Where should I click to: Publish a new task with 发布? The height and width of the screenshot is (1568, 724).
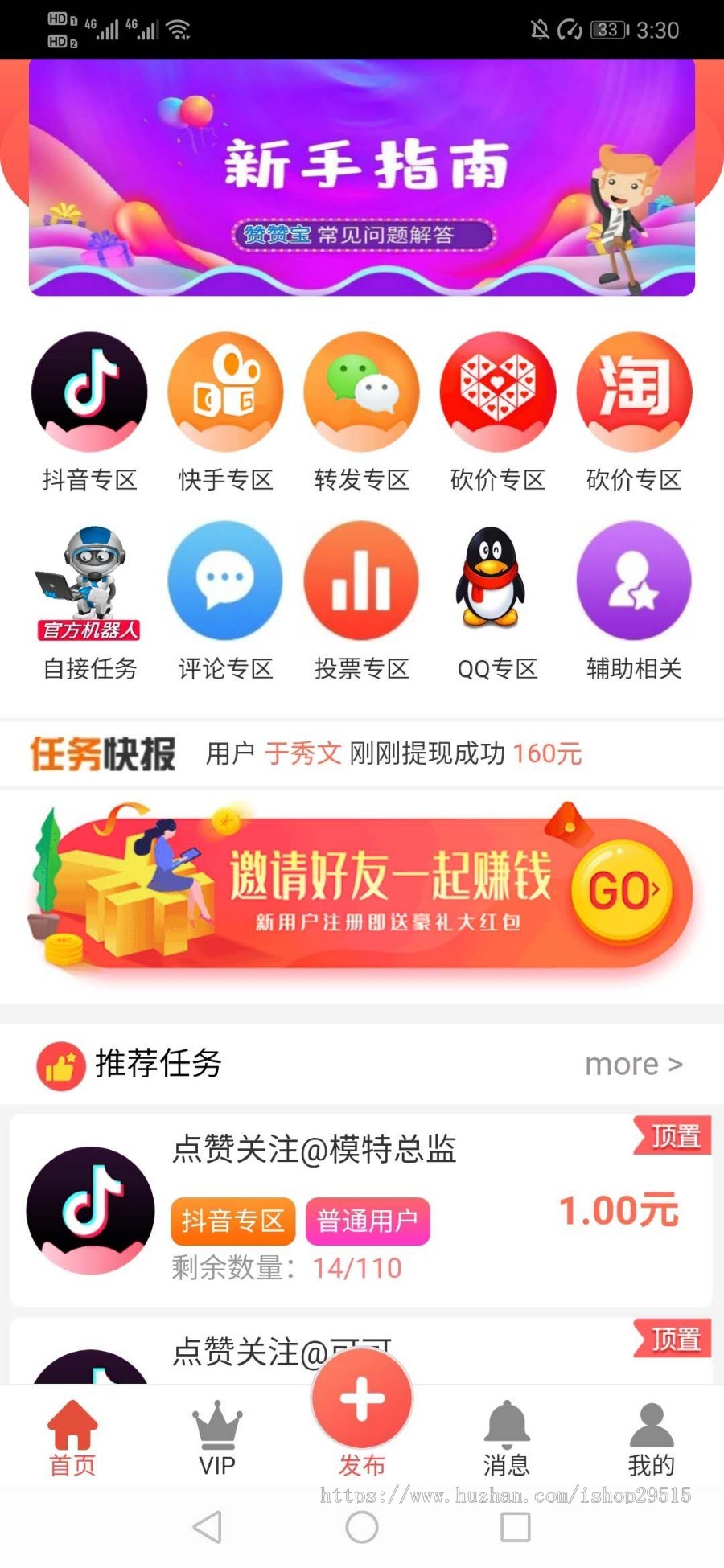(x=362, y=1403)
